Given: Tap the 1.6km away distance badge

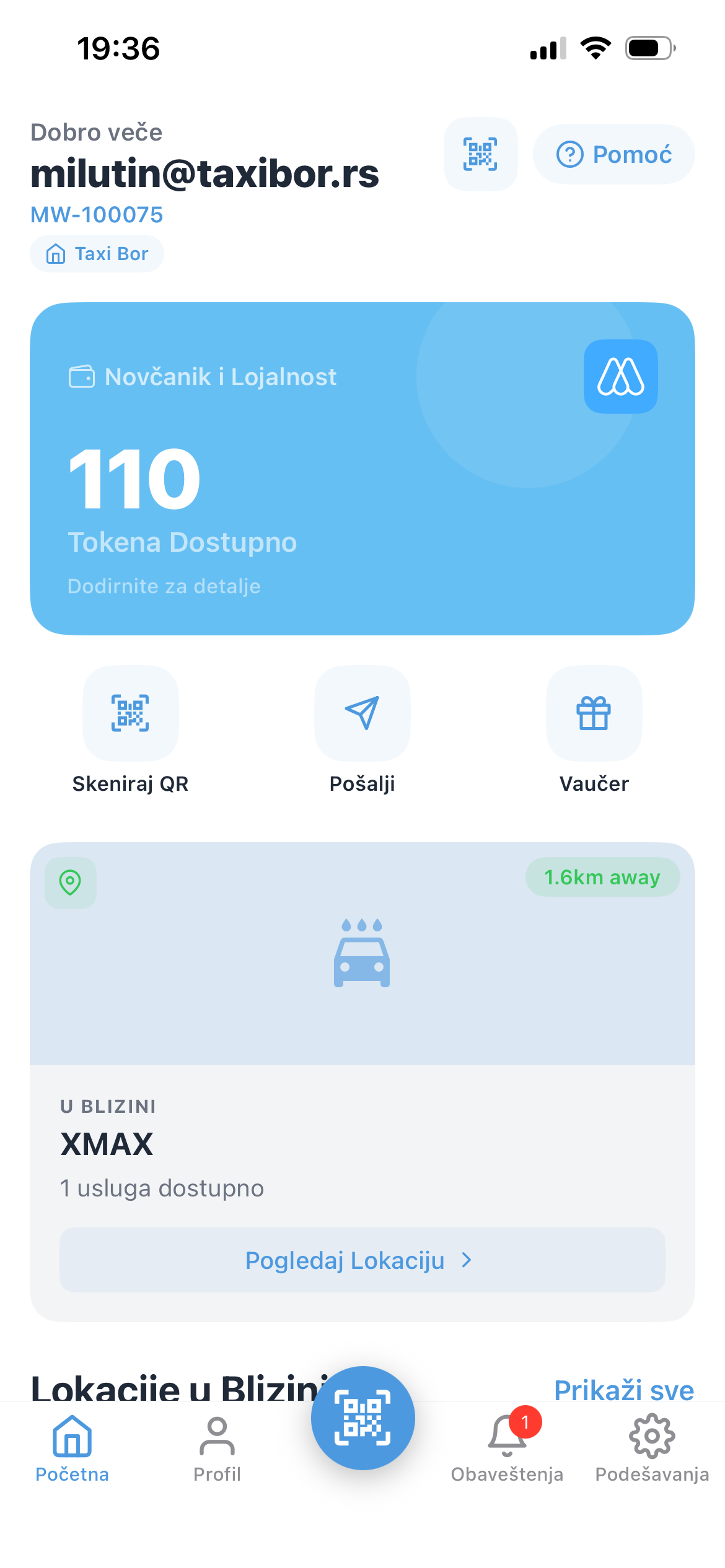Looking at the screenshot, I should pos(603,877).
